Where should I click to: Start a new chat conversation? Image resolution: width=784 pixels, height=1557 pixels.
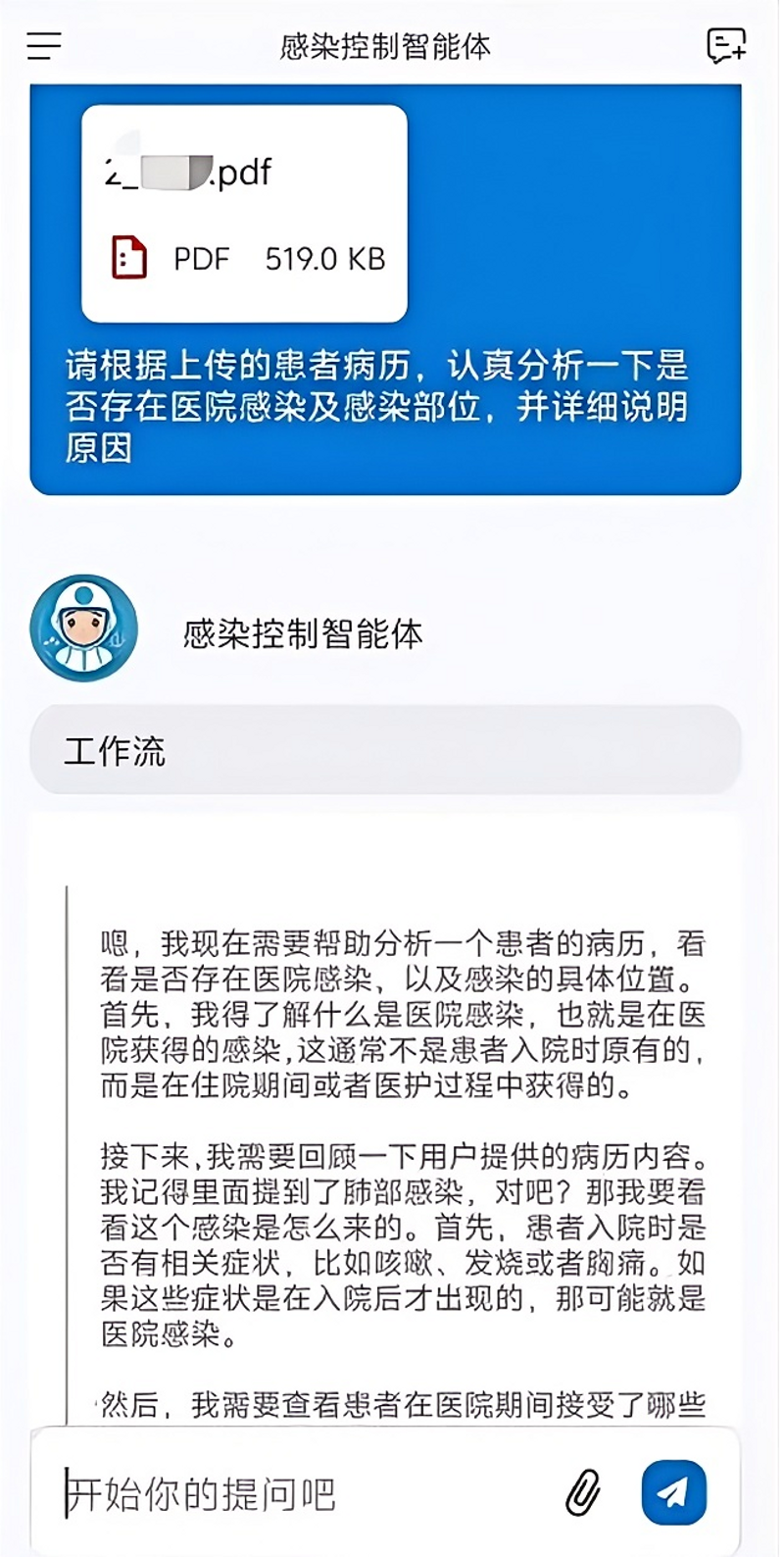pyautogui.click(x=725, y=45)
